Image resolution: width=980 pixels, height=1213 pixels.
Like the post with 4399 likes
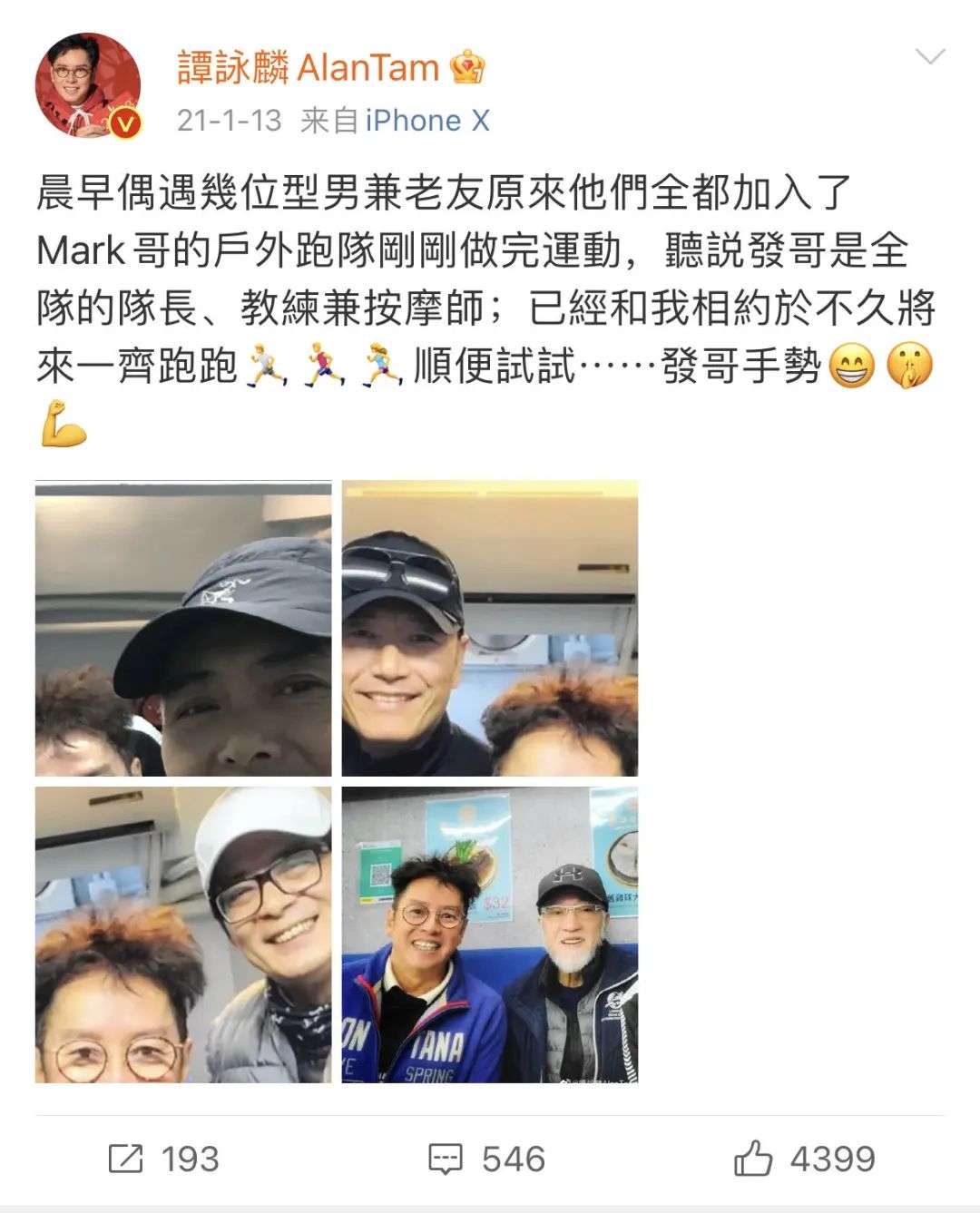tap(805, 1159)
